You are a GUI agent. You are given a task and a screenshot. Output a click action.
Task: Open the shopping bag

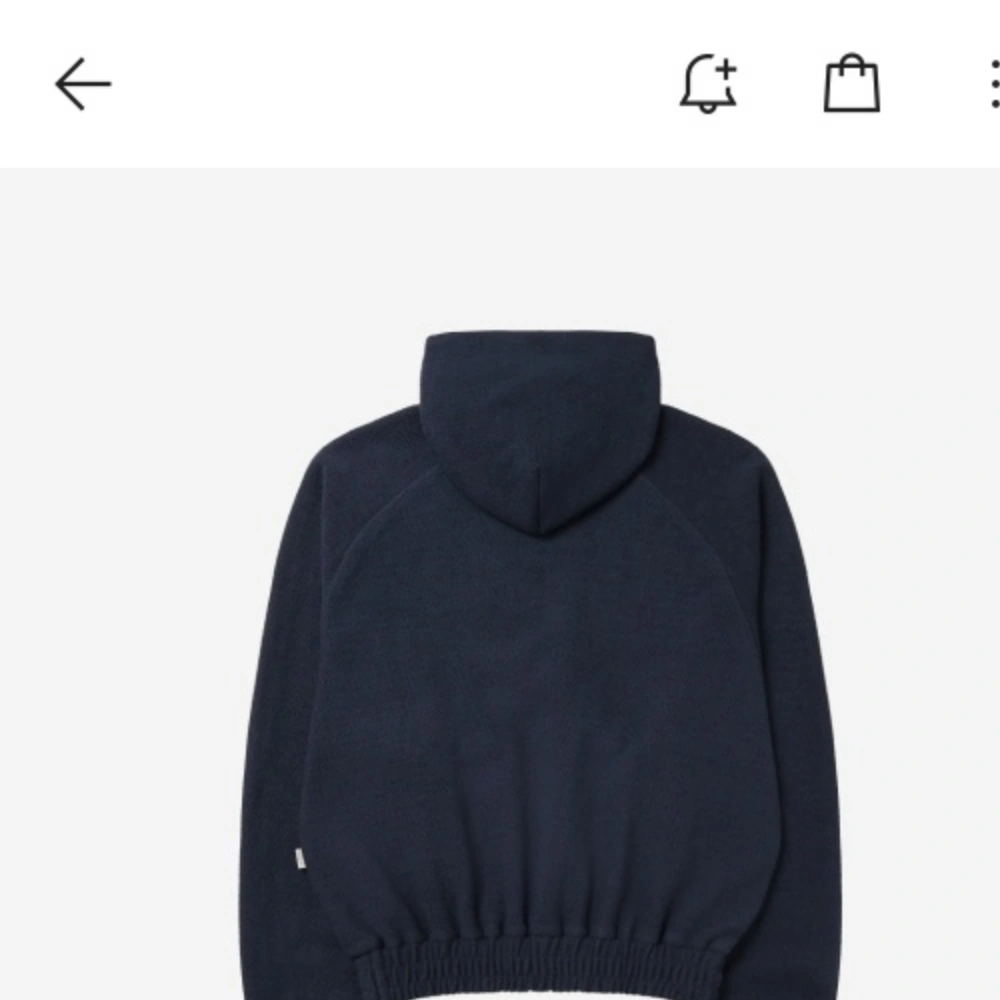point(851,84)
